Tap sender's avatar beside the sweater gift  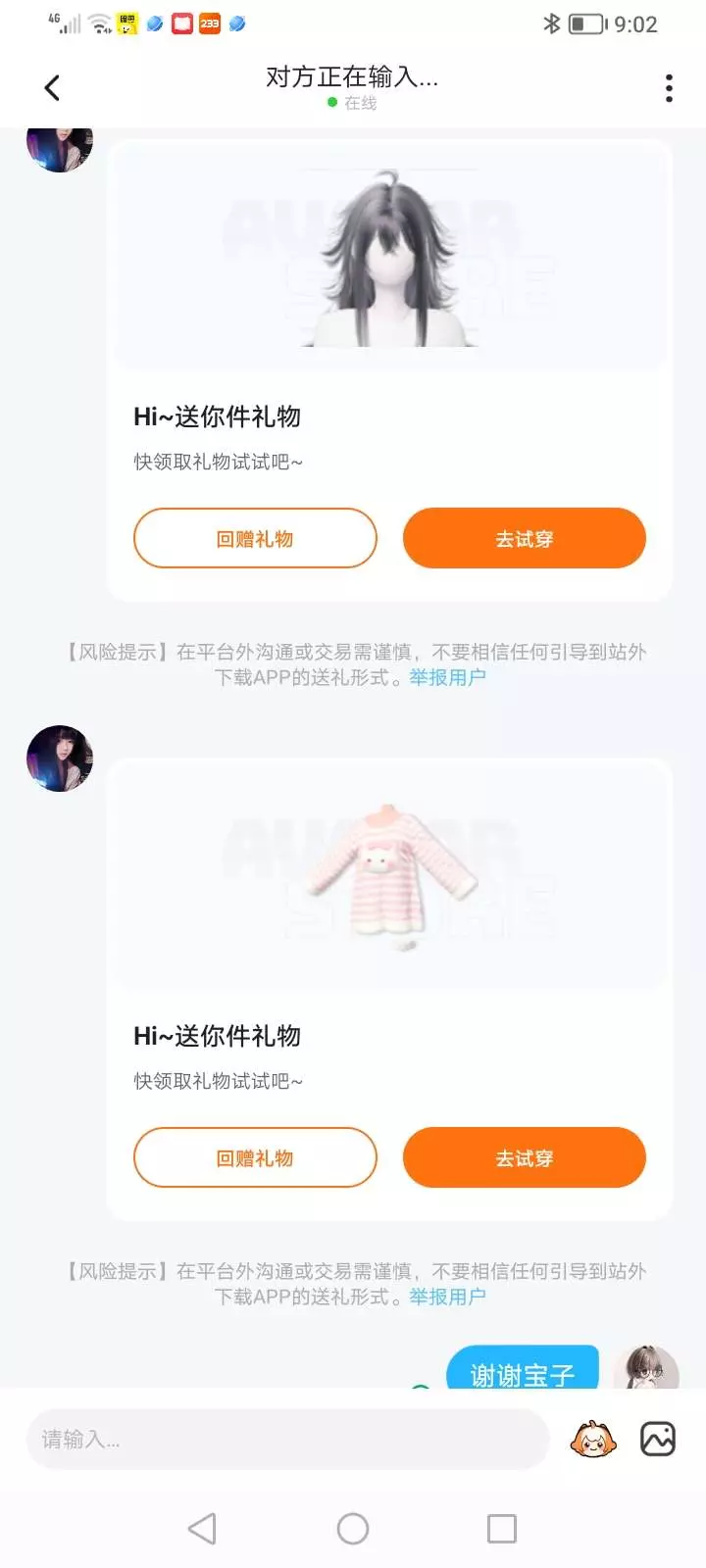[x=60, y=759]
